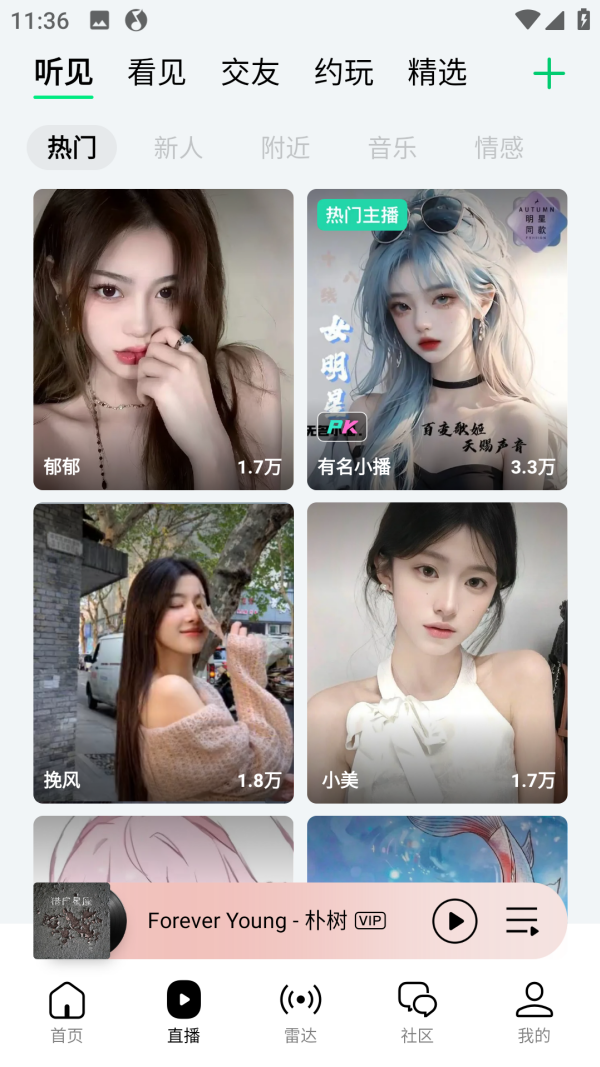Open the 我的 profile tab

pos(534,1012)
